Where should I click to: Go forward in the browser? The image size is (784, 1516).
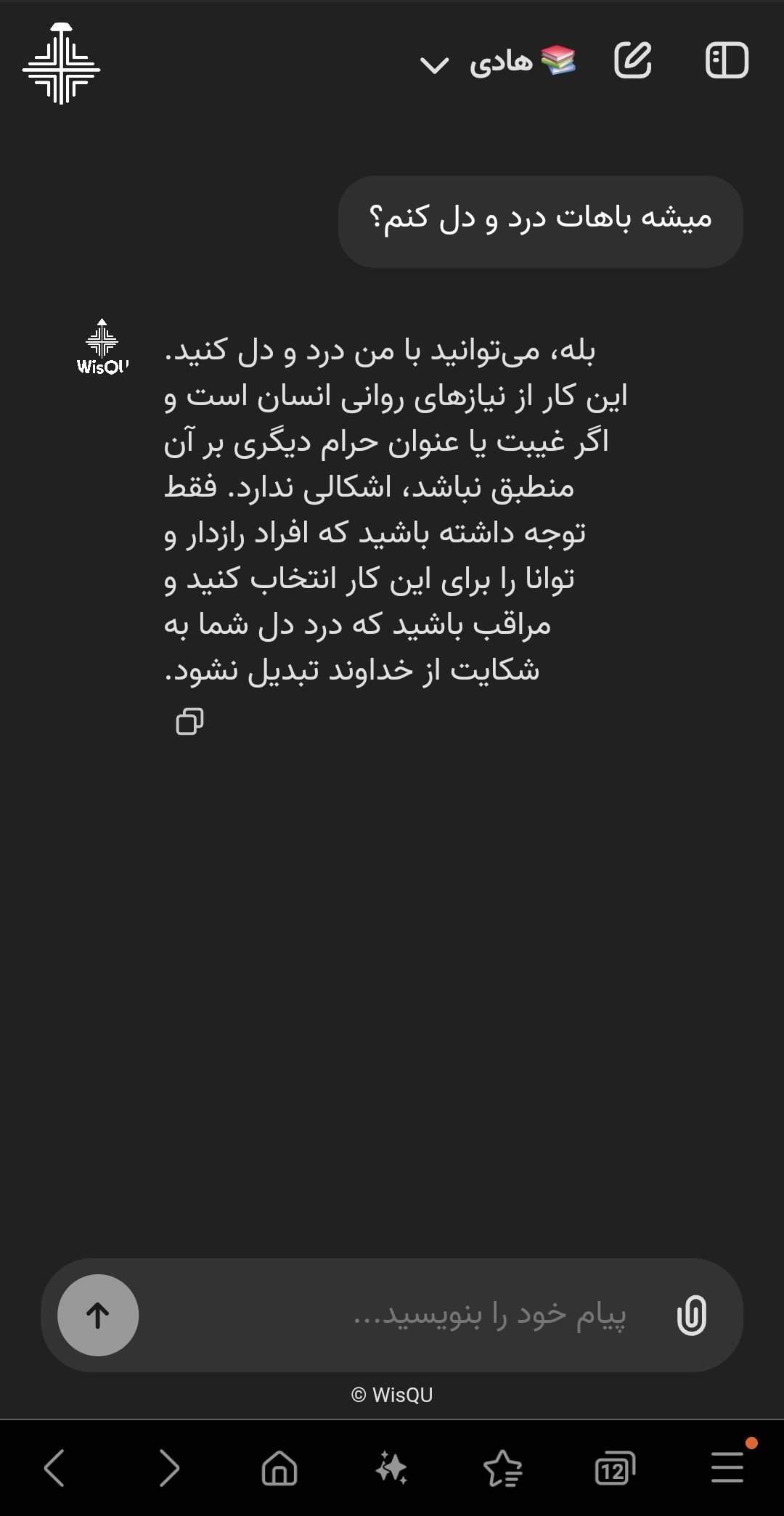pyautogui.click(x=168, y=1469)
